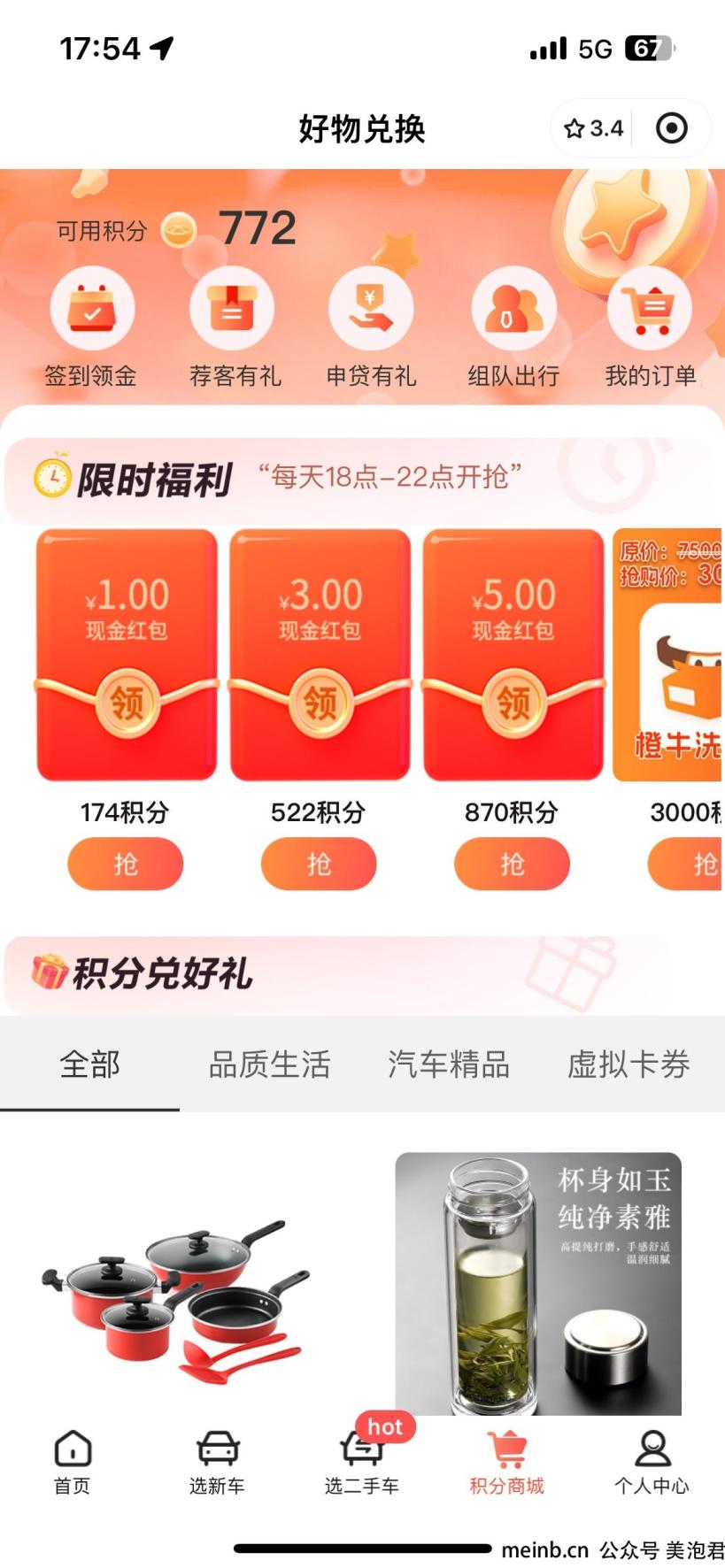
Task: Open the 3.4 star rating capsule button
Action: 594,129
